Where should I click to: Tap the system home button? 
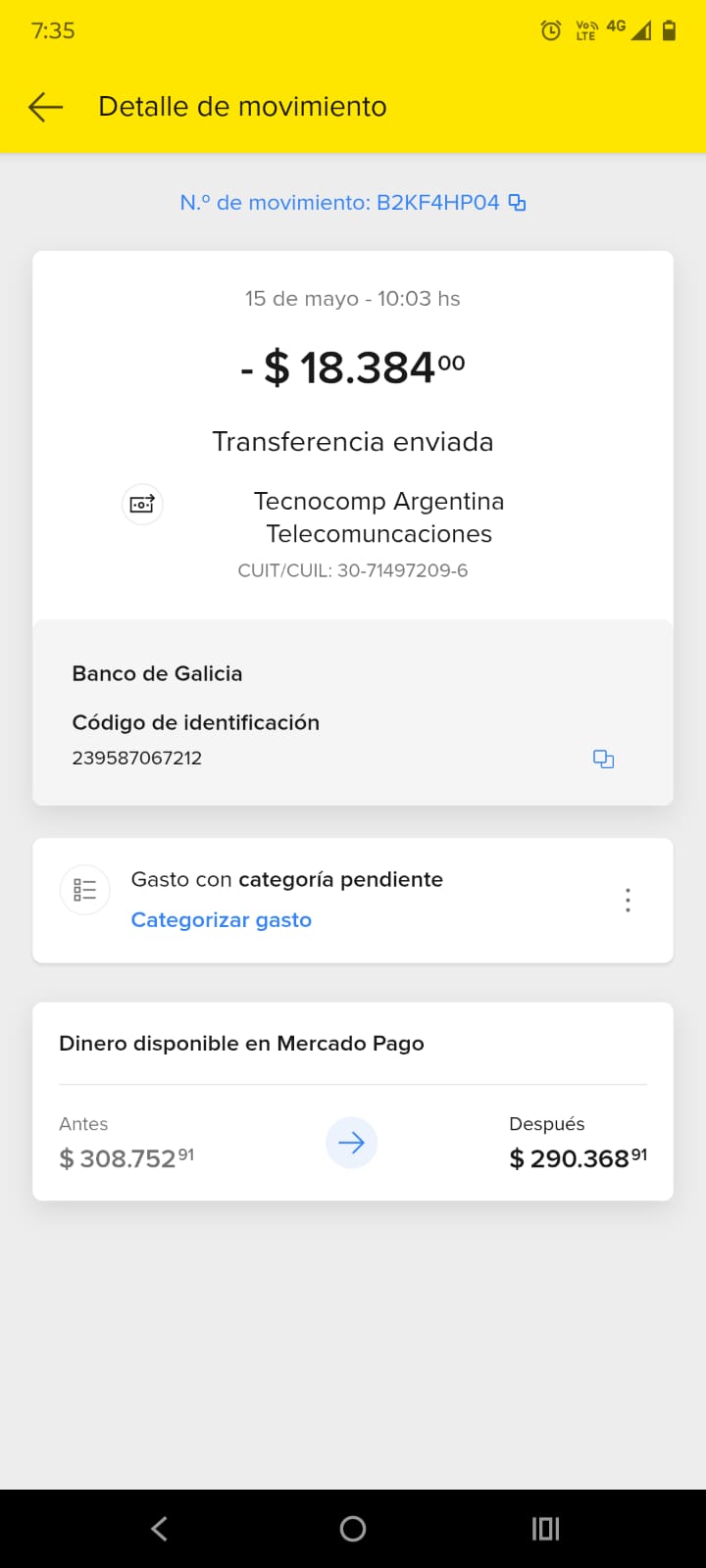[x=353, y=1528]
